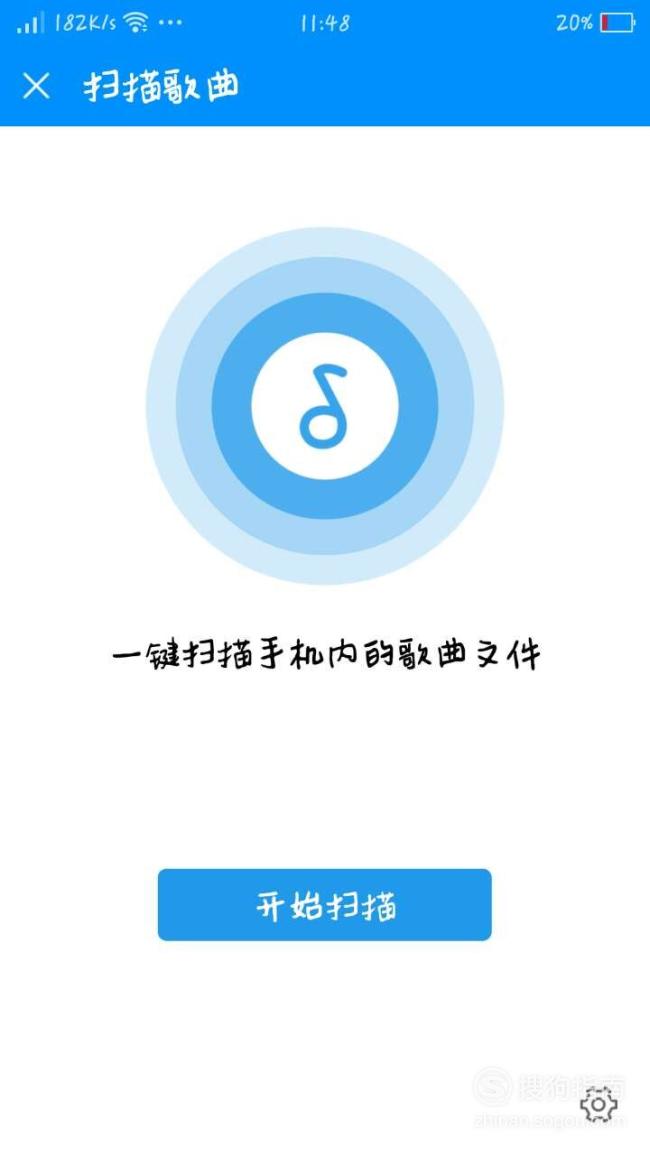Open scan settings gear icon
Image resolution: width=650 pixels, height=1155 pixels.
(x=598, y=1104)
